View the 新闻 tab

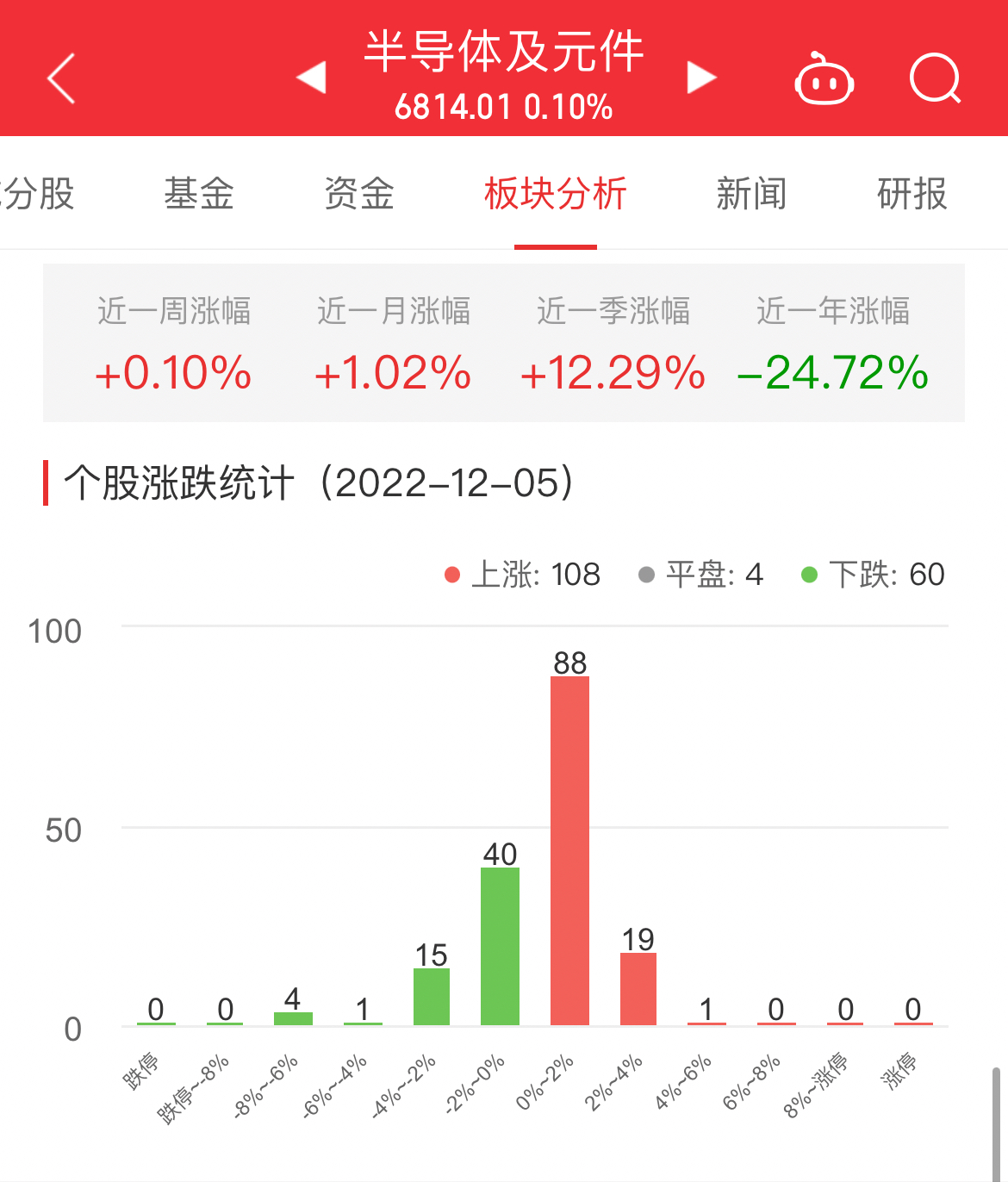tap(751, 194)
